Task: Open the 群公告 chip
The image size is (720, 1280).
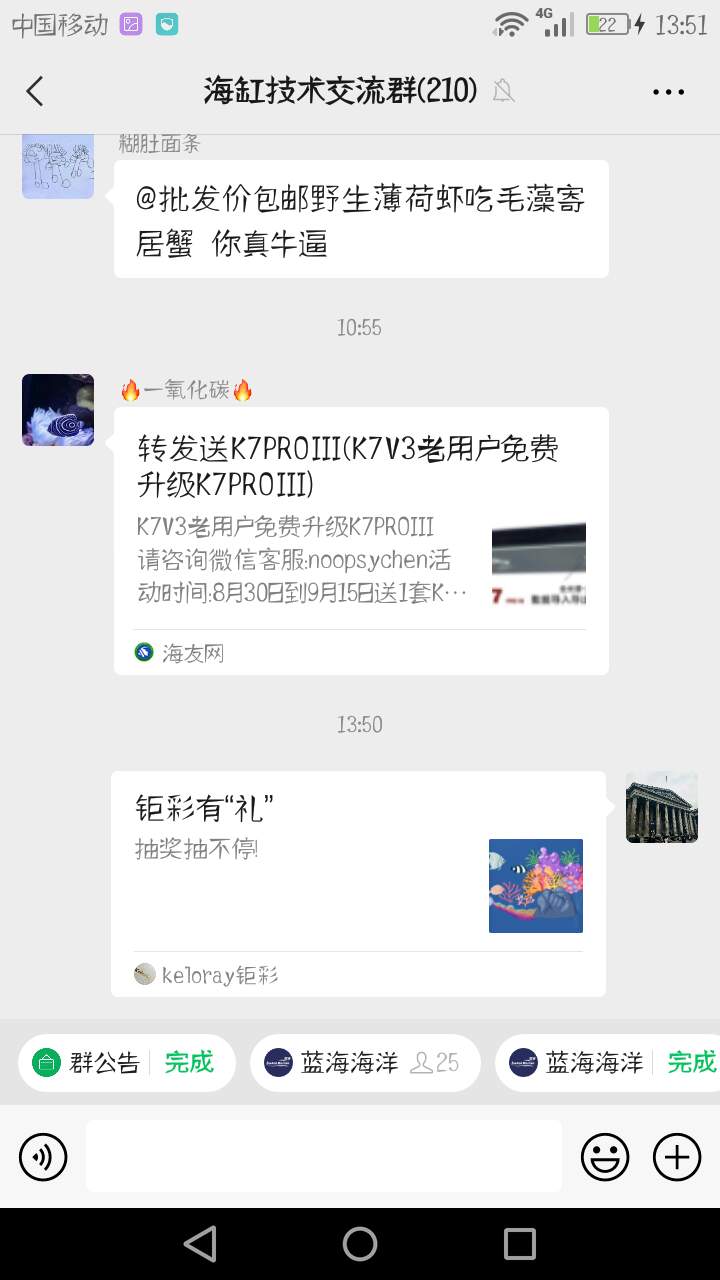Action: (126, 1062)
